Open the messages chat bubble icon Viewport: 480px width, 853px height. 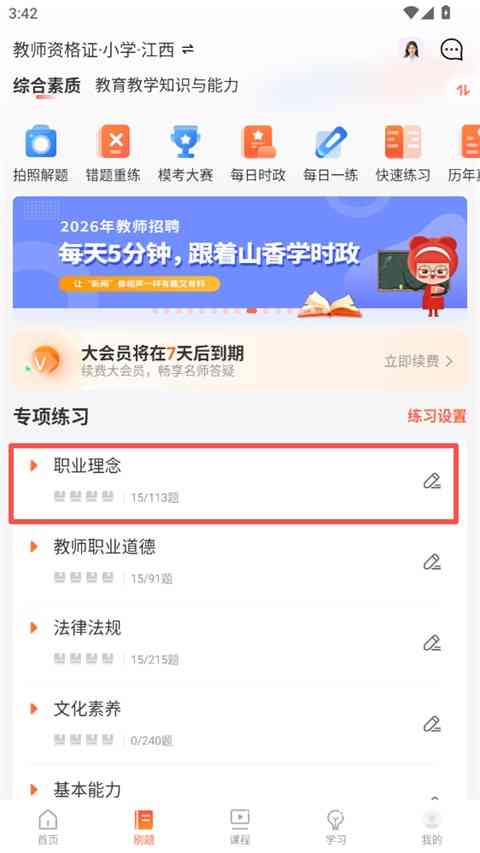pyautogui.click(x=451, y=50)
